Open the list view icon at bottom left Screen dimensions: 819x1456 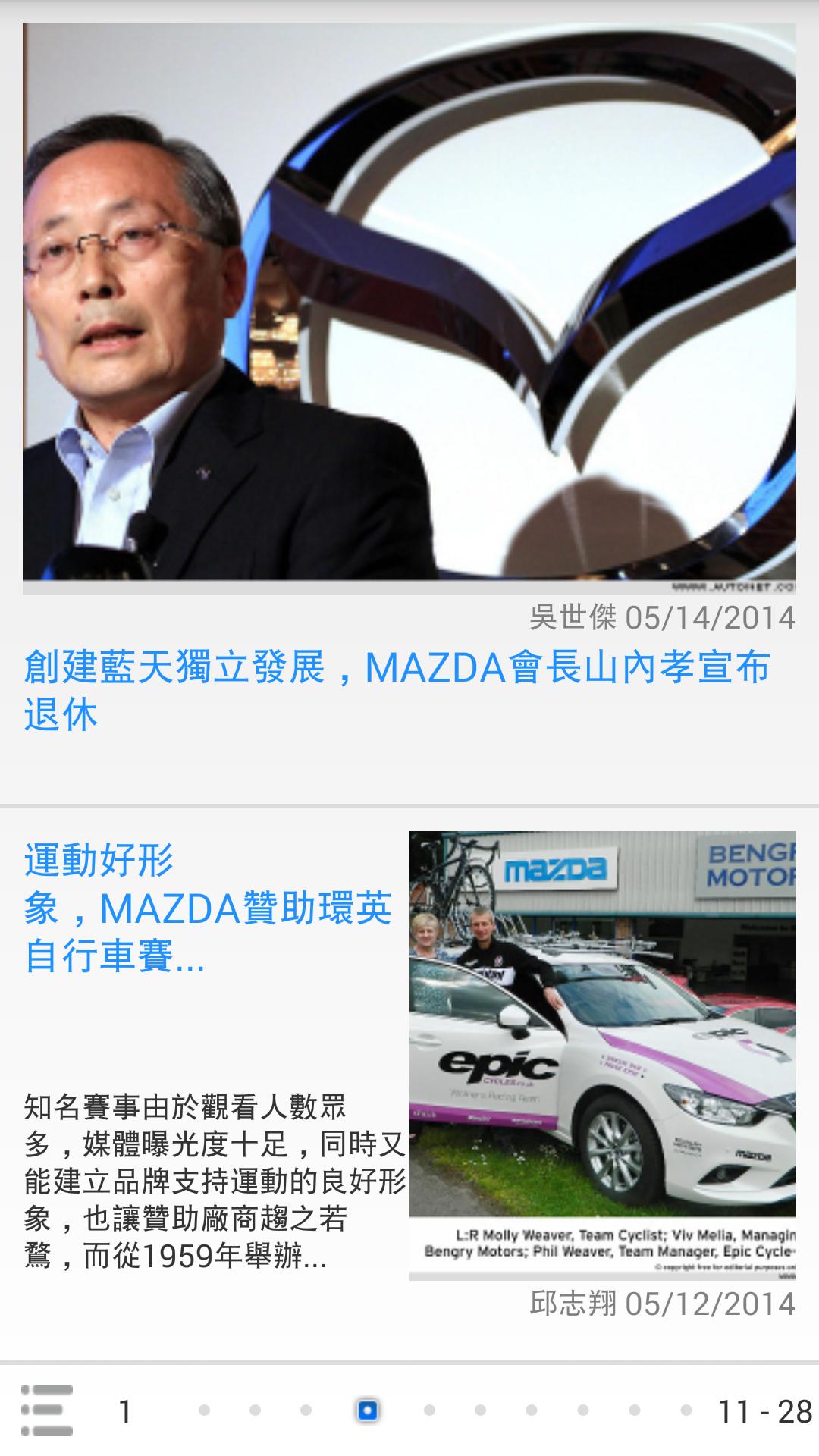coord(47,1409)
